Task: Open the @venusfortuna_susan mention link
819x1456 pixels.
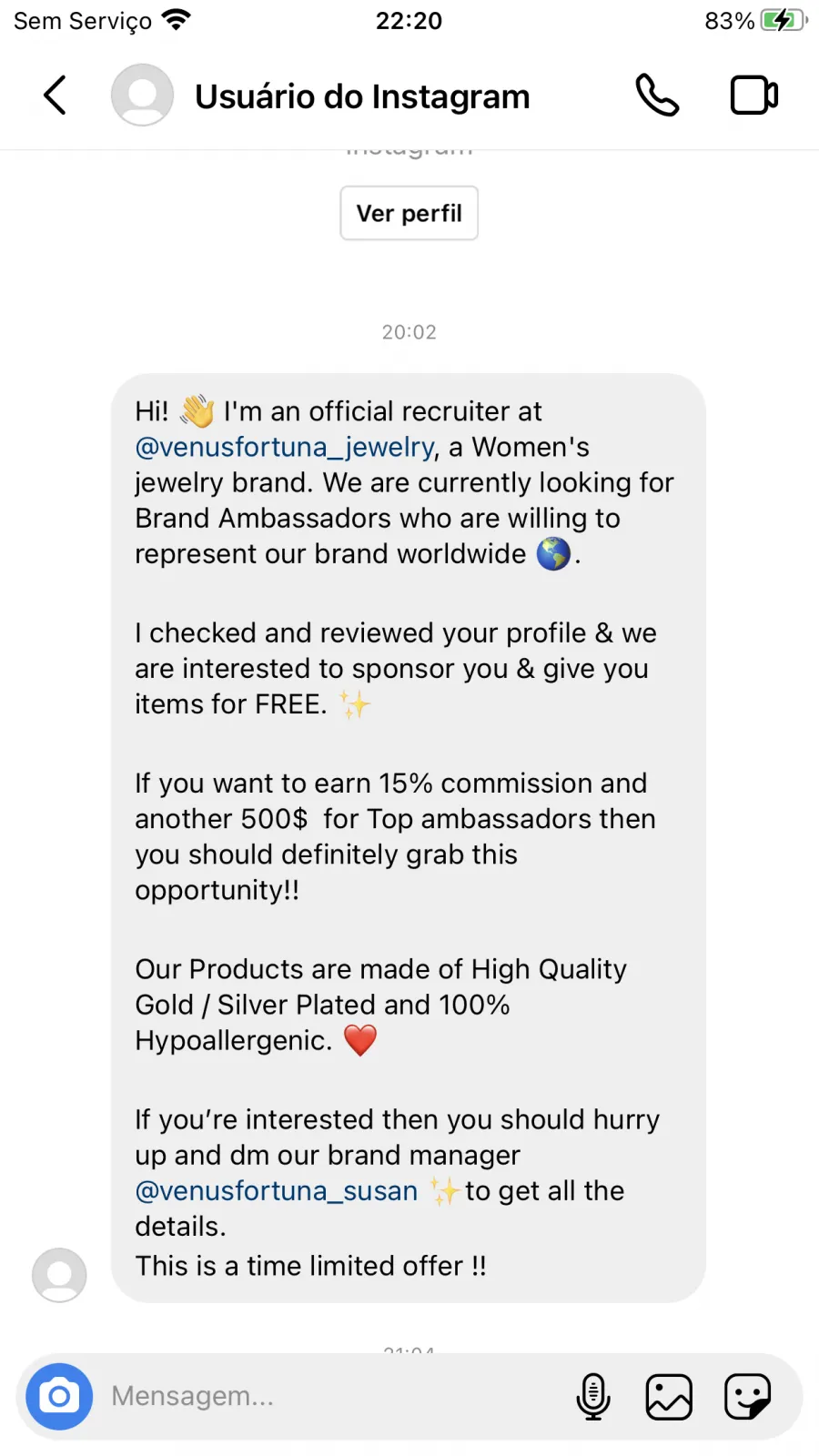Action: (x=277, y=1190)
